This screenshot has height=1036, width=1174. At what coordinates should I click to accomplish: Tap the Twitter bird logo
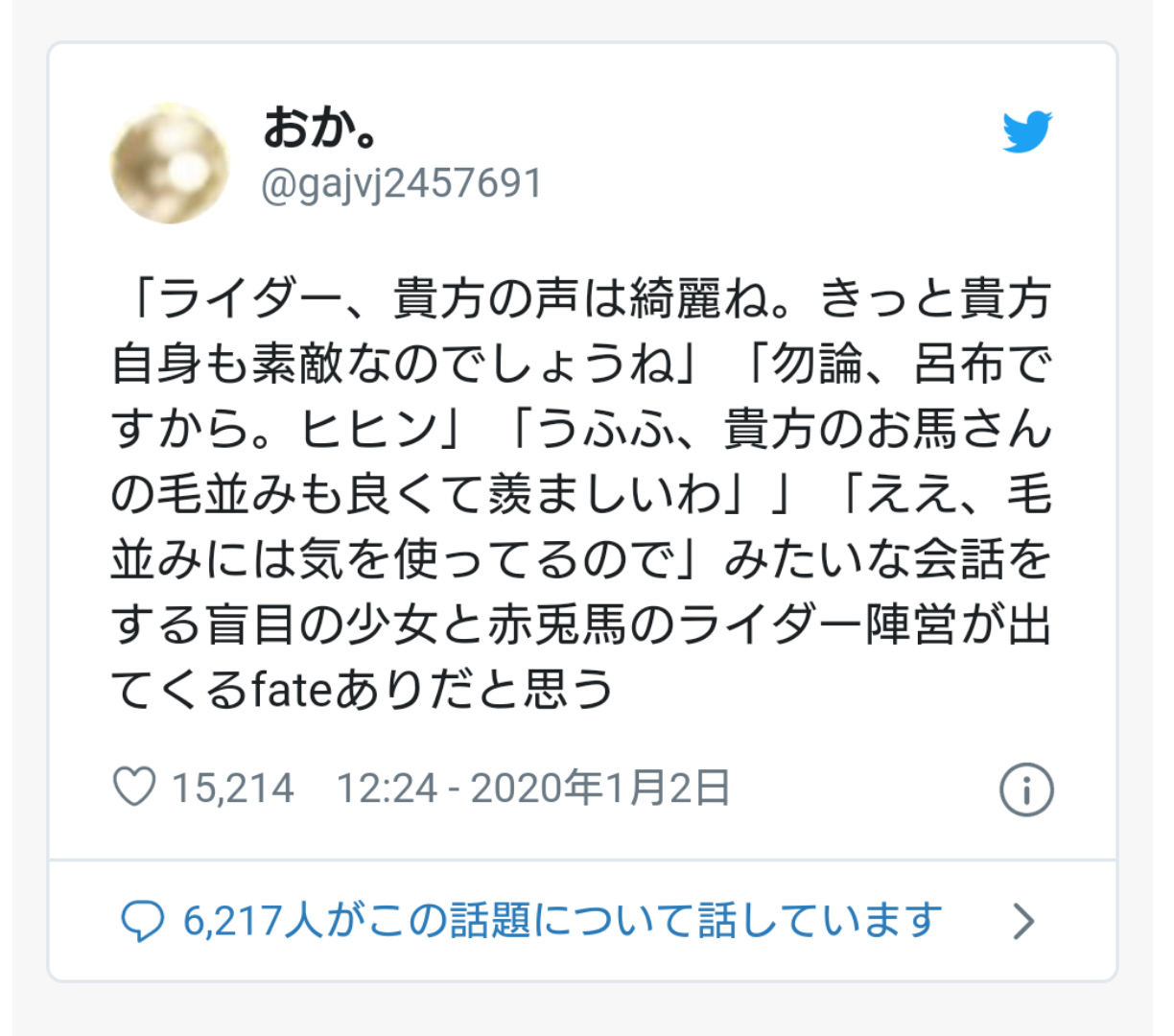click(1027, 132)
